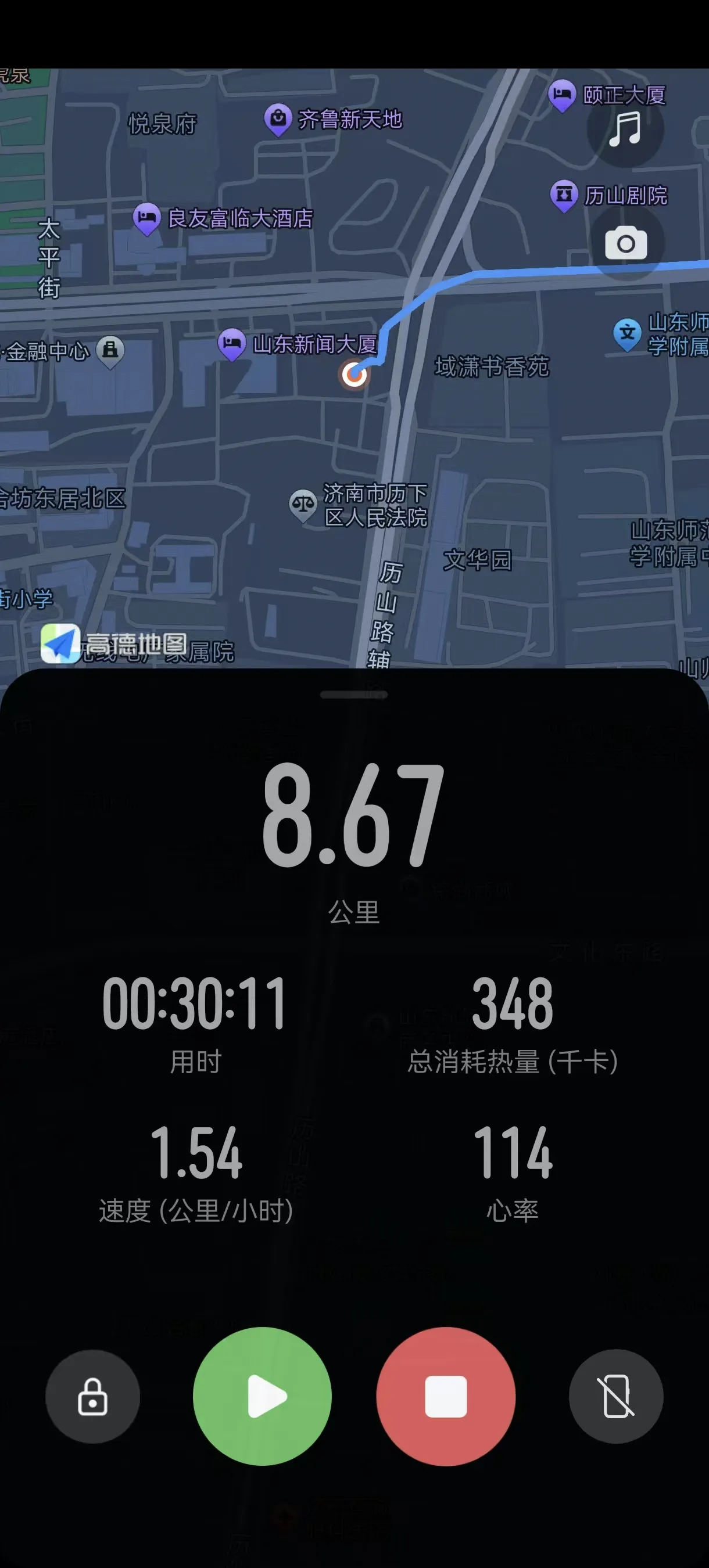Stop the workout with the red button
The image size is (709, 1568).
pos(446,1396)
